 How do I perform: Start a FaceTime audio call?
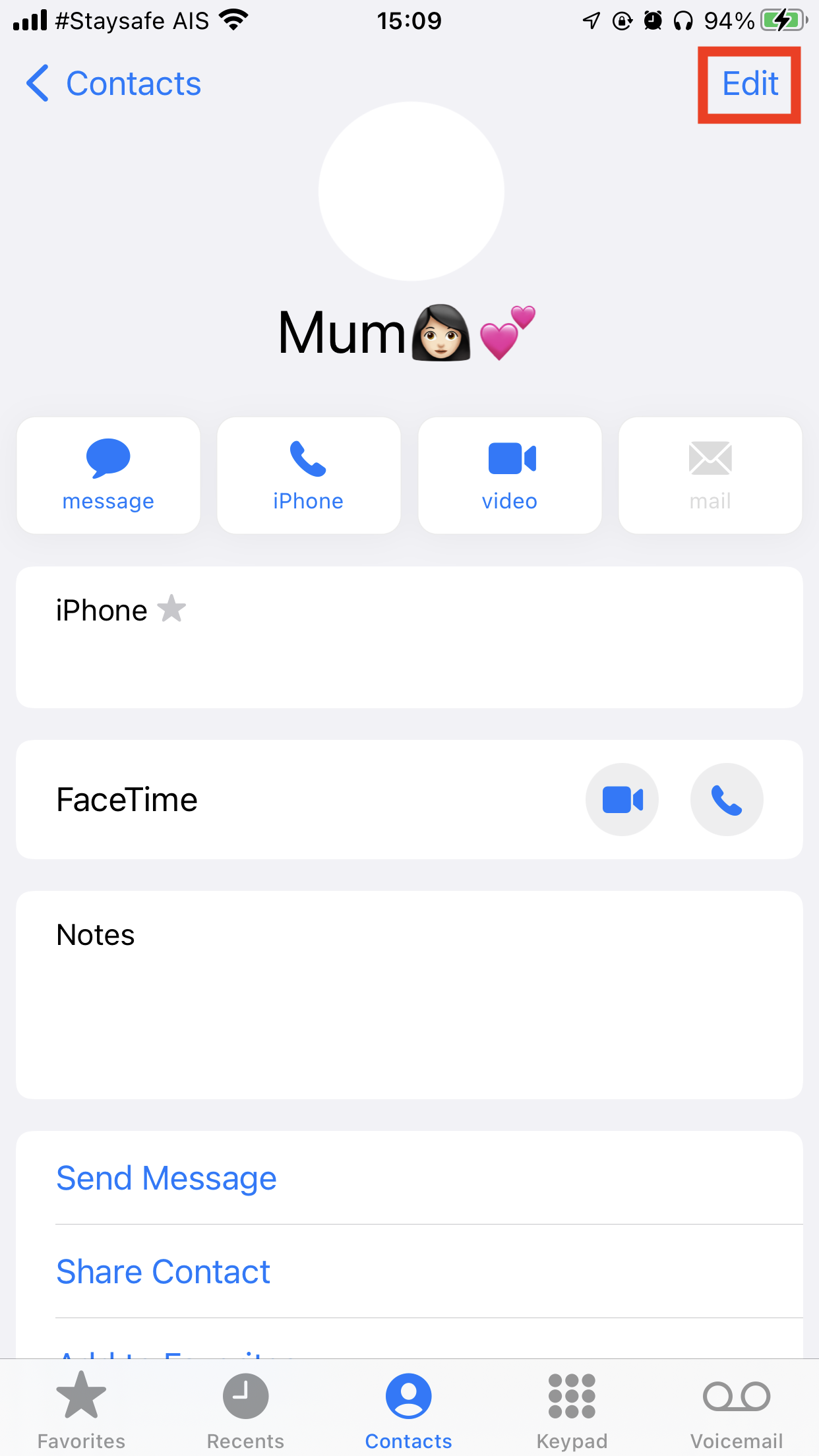tap(727, 800)
